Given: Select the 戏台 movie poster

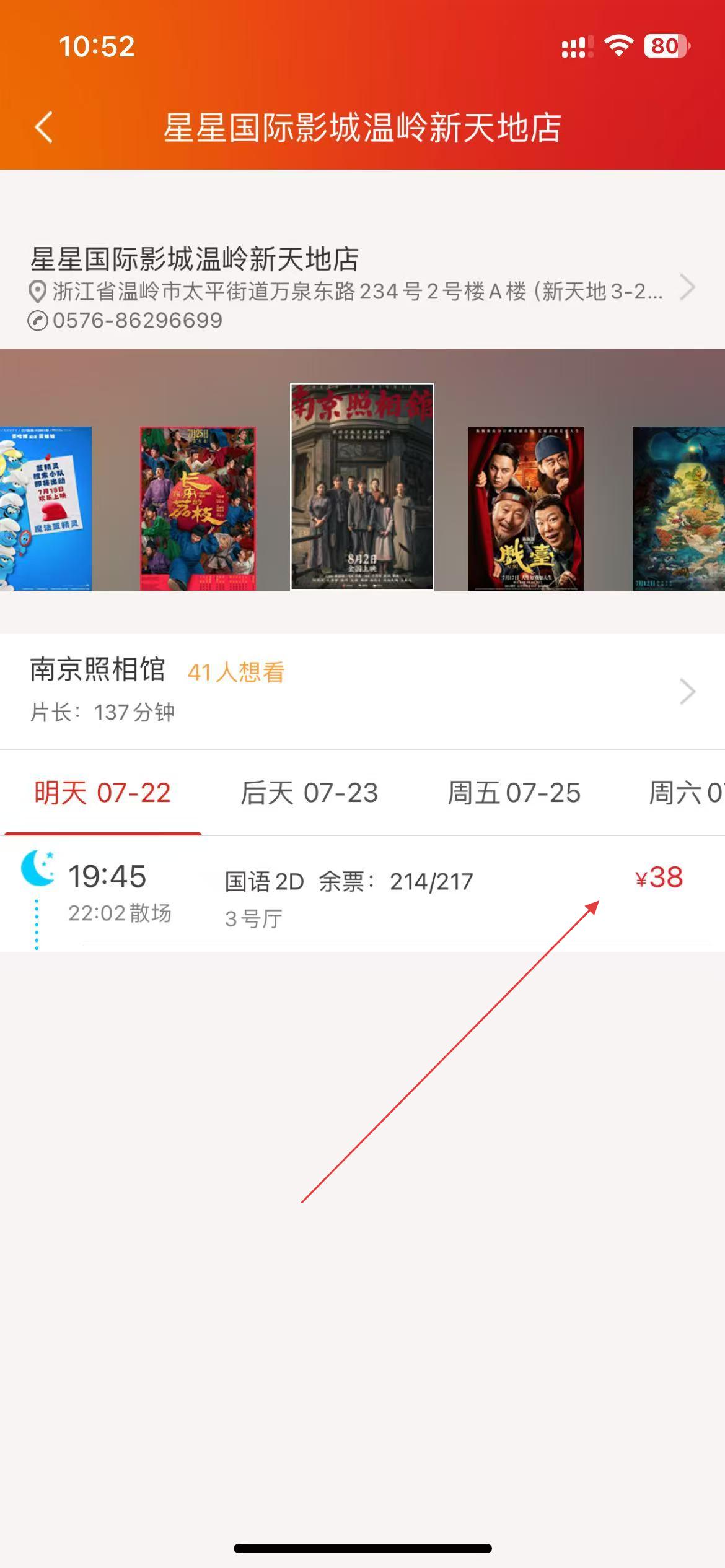Looking at the screenshot, I should (525, 508).
